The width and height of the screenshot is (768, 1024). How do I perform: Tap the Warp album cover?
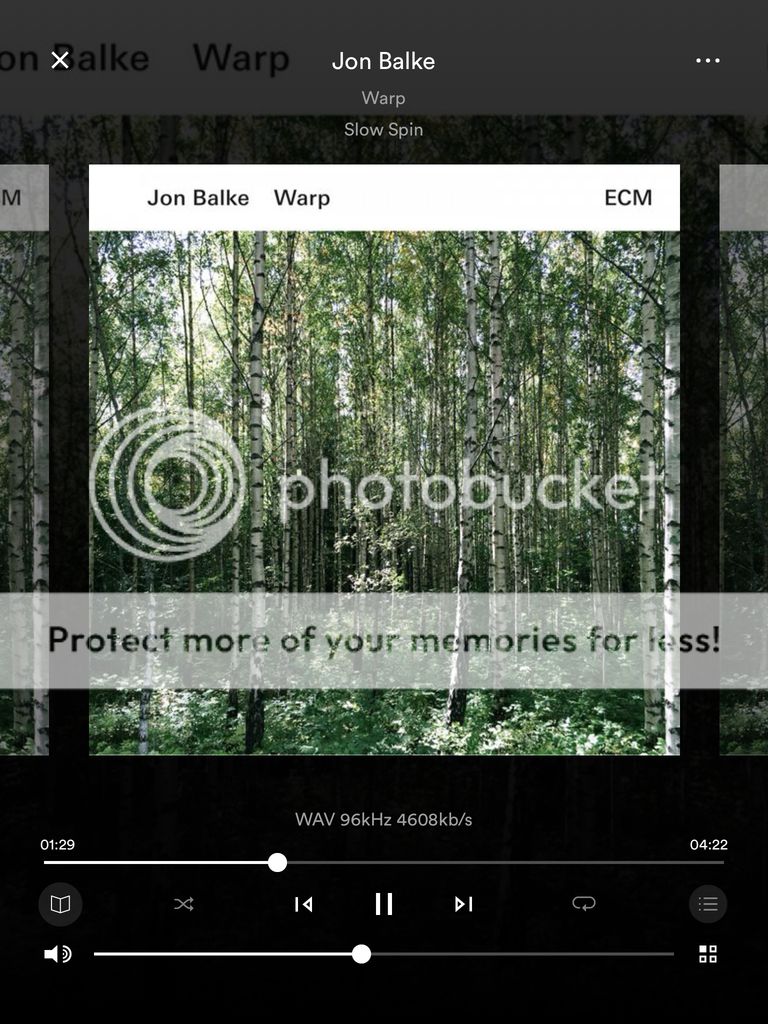pos(384,460)
